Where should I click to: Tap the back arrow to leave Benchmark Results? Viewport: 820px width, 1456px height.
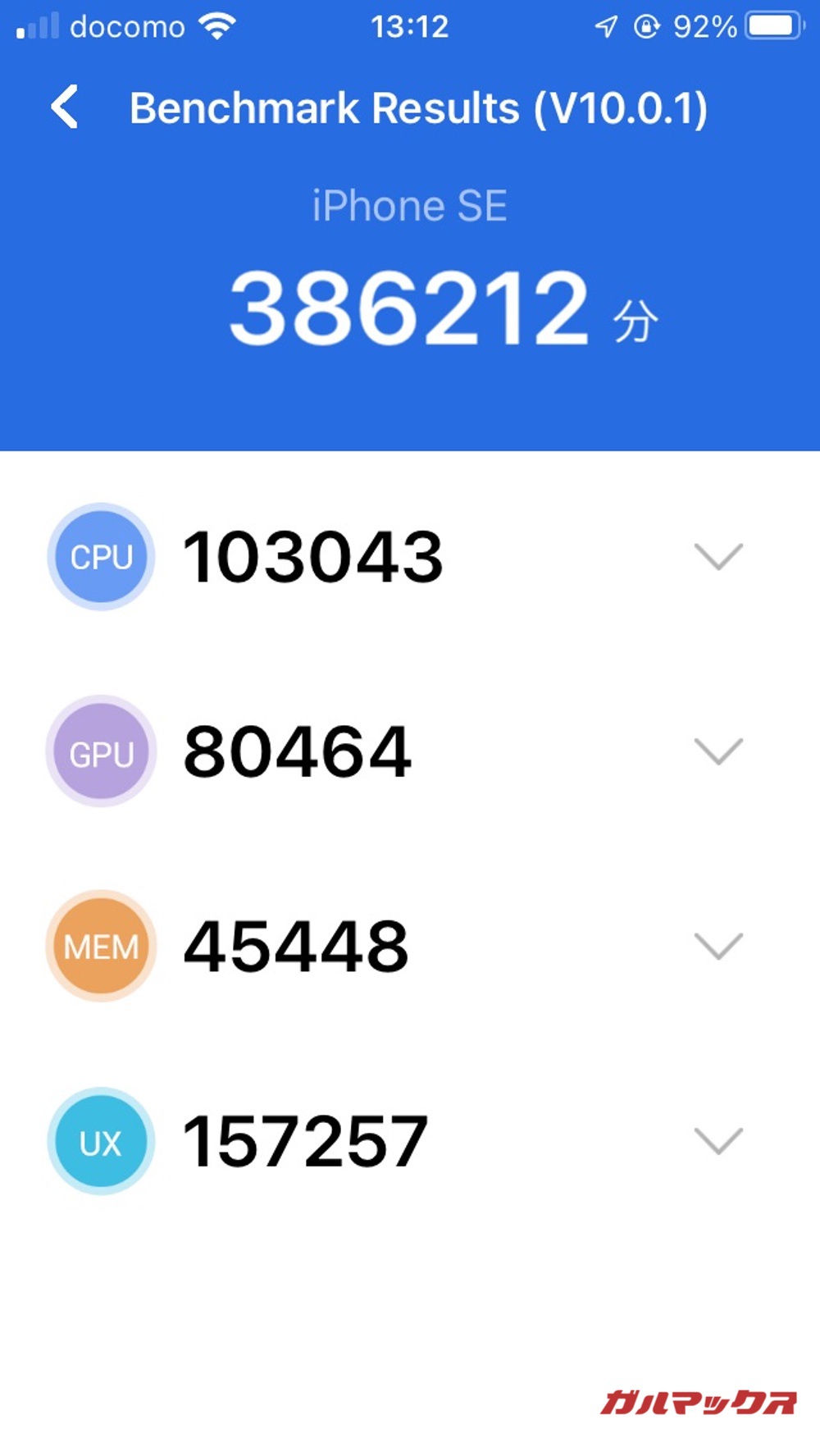[66, 106]
